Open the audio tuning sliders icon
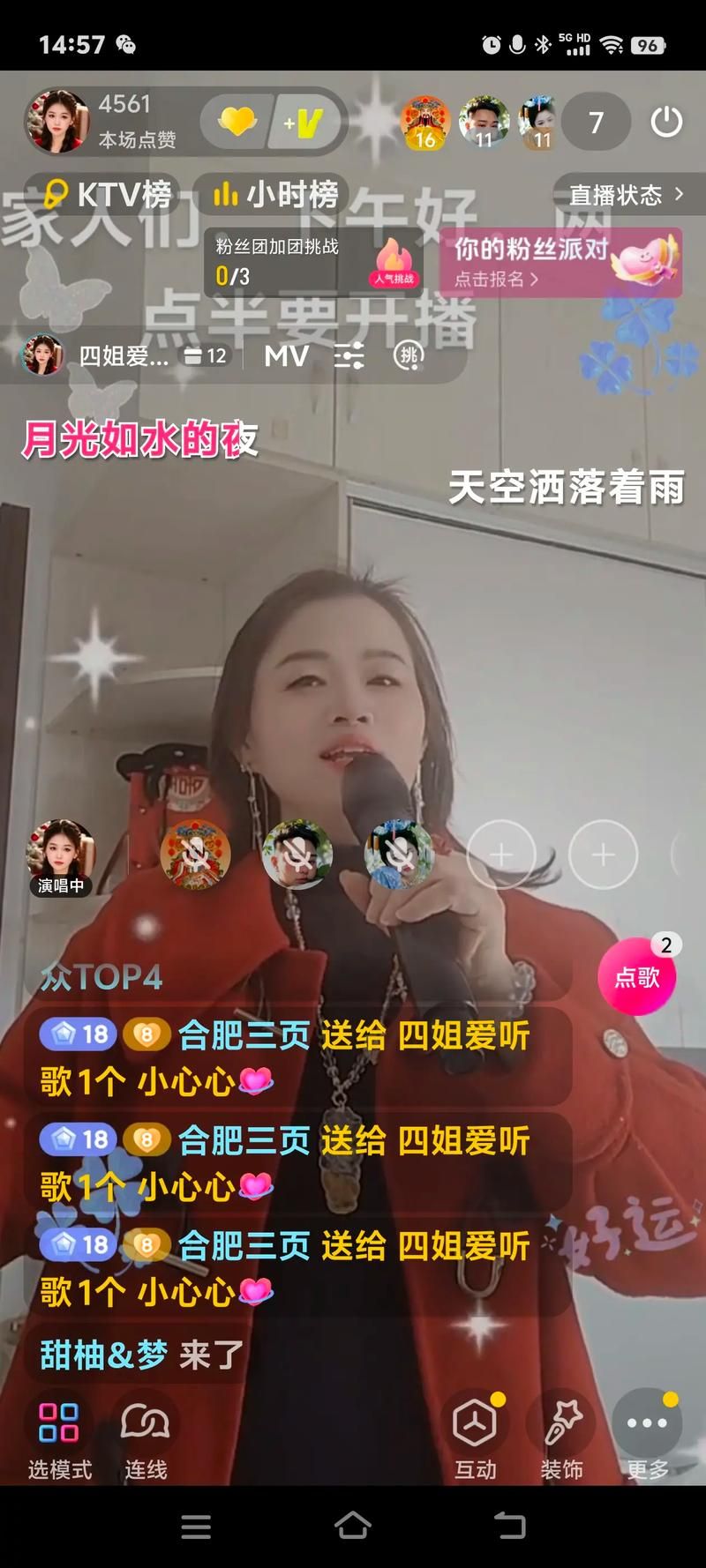706x1568 pixels. (x=349, y=356)
